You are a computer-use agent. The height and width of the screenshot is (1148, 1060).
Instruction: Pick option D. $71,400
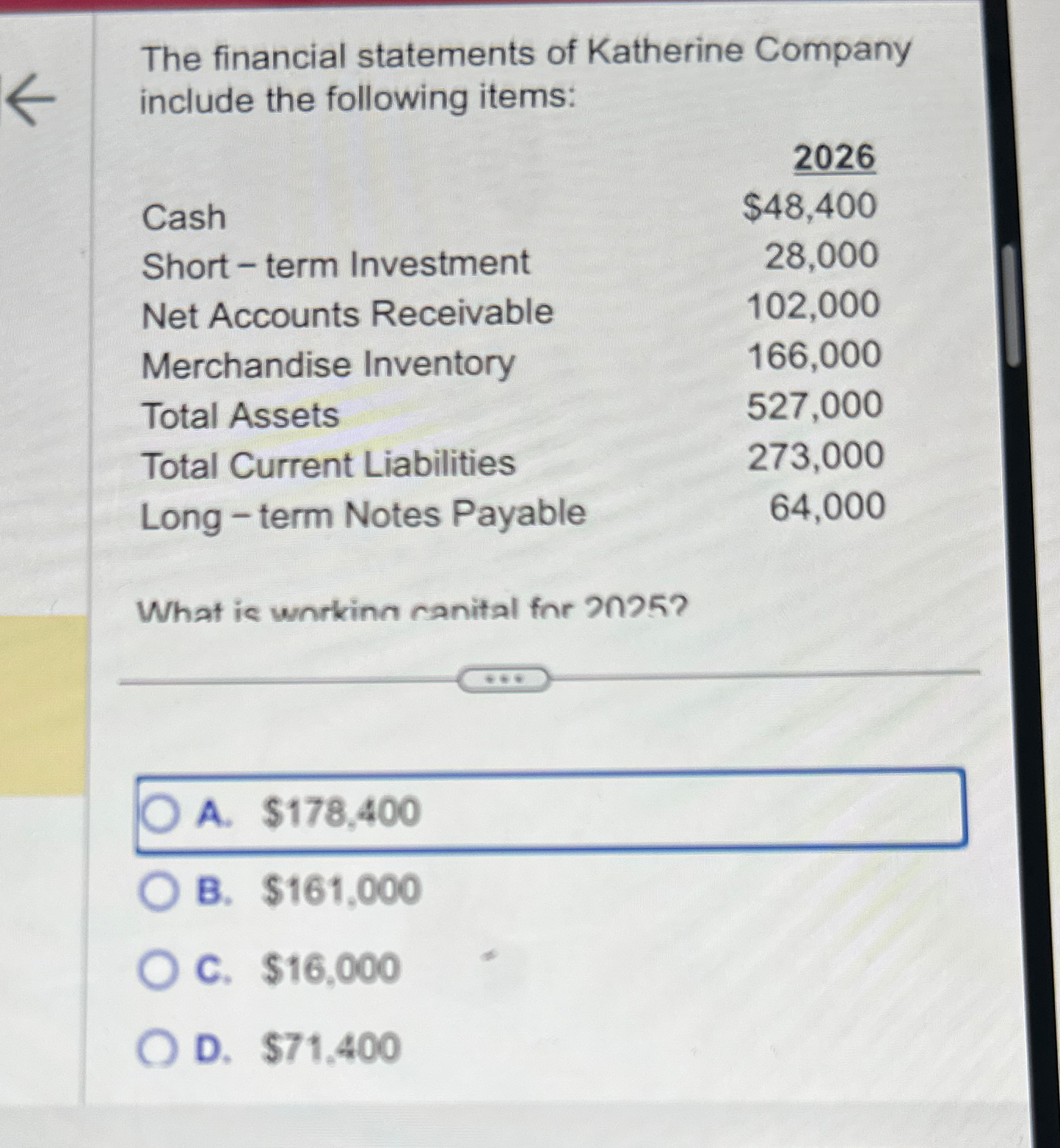(157, 1048)
